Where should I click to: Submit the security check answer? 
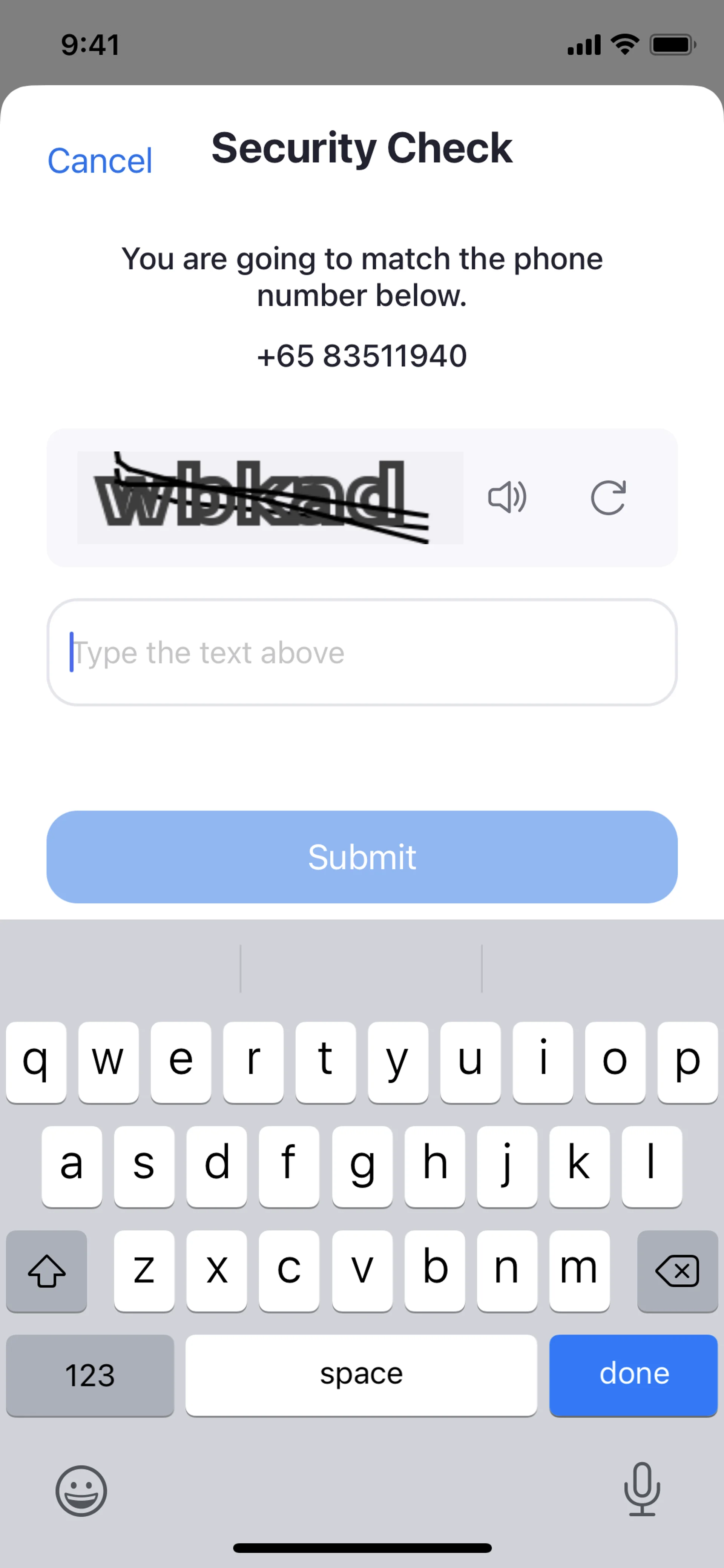tap(362, 857)
